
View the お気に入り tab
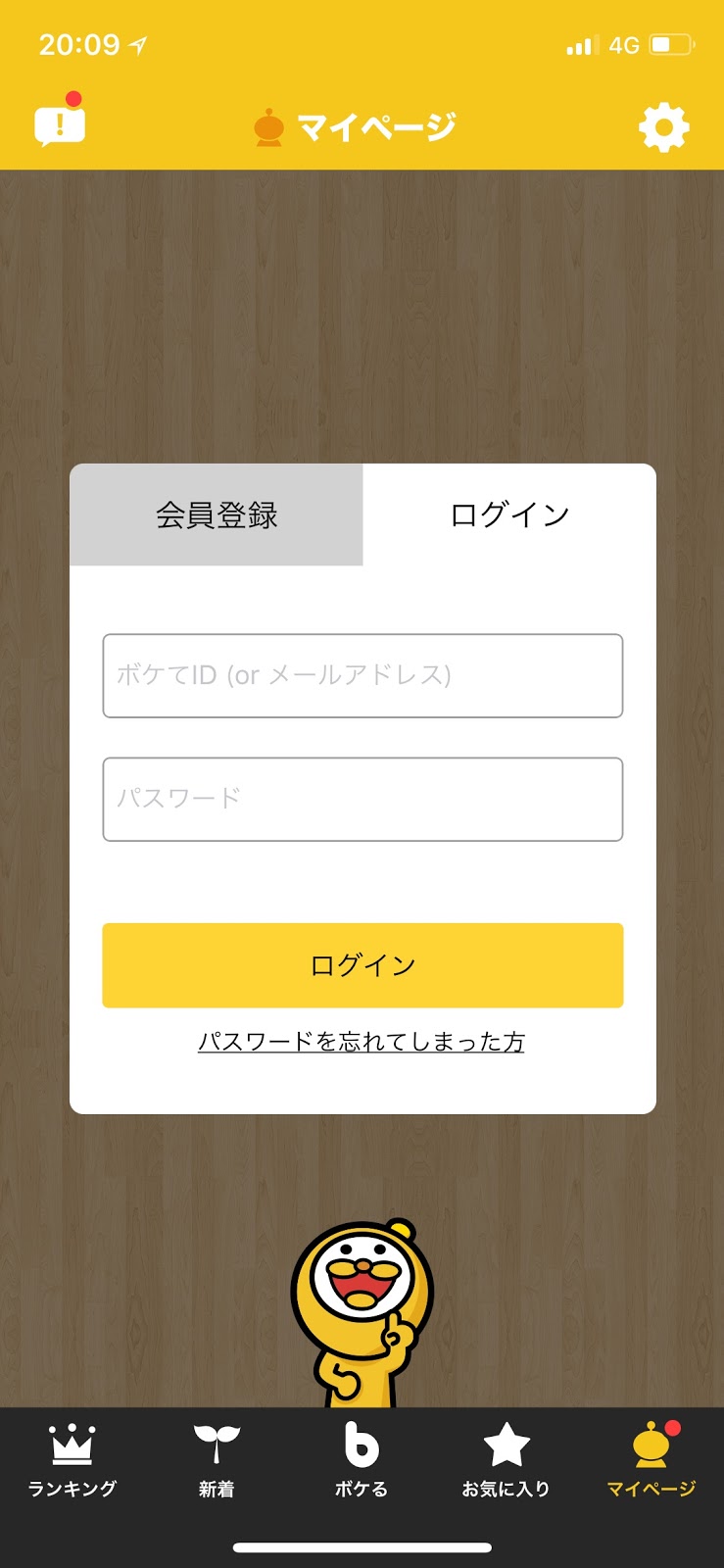coord(506,1461)
